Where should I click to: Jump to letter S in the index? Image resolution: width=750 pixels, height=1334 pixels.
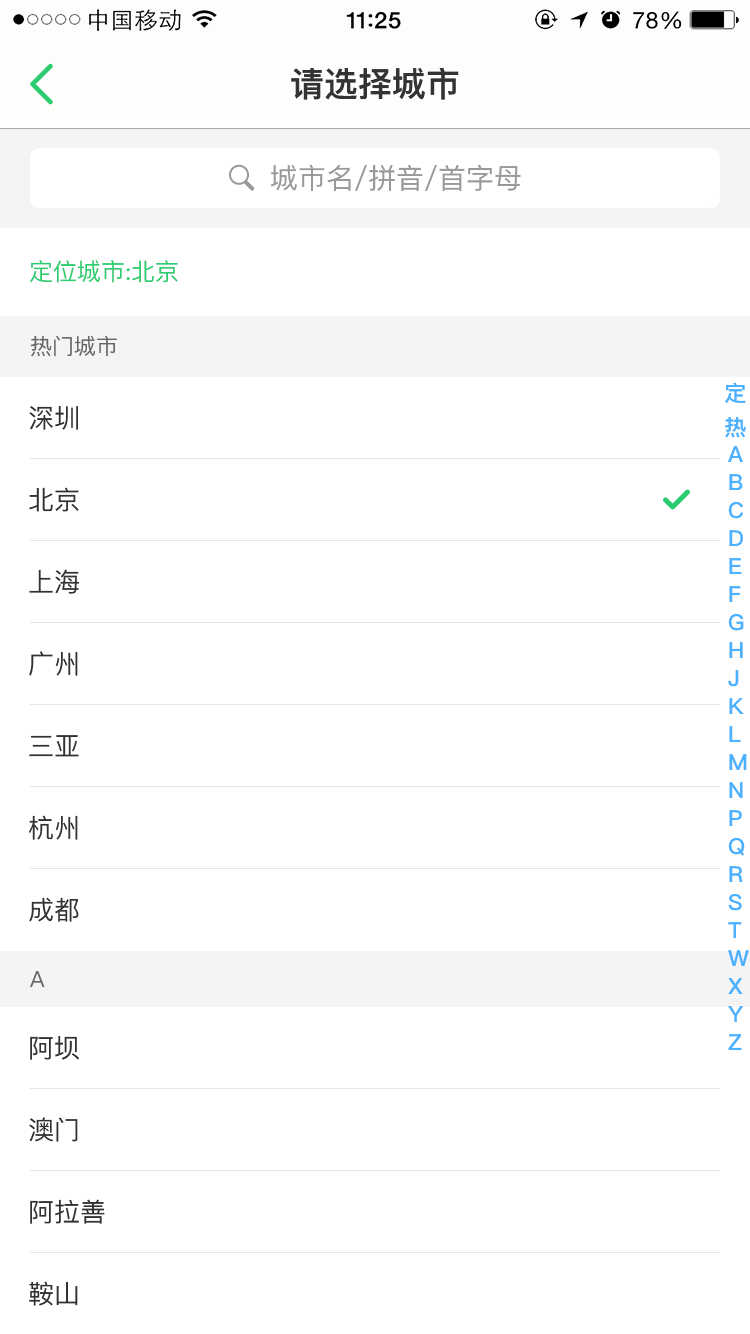click(735, 902)
